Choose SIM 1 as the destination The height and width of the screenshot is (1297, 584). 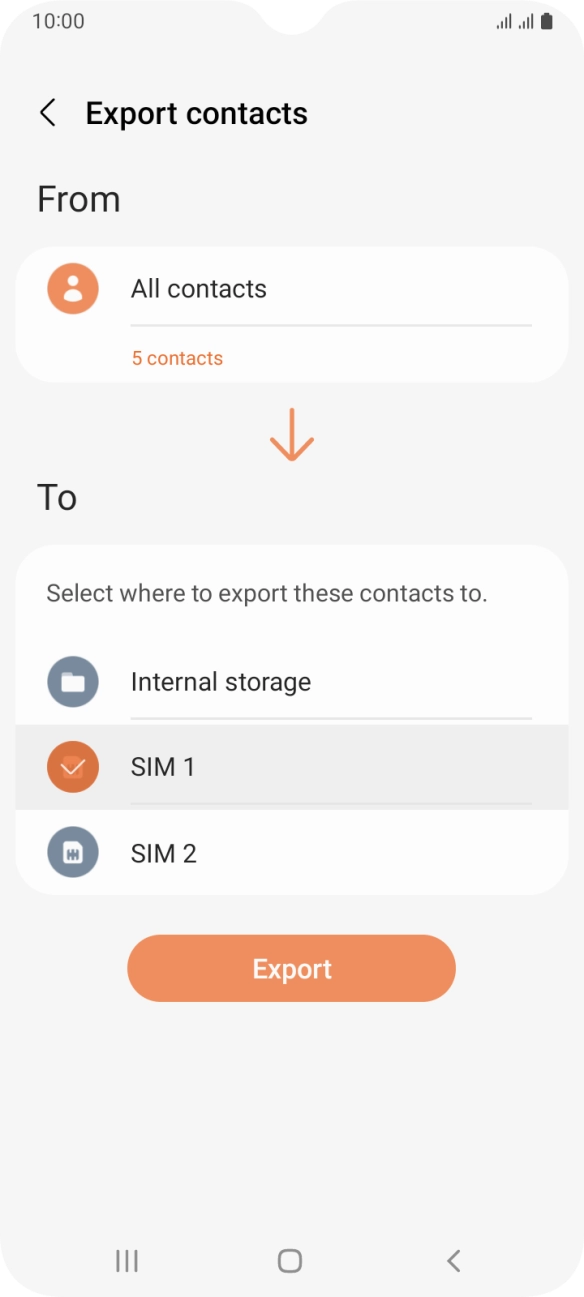pos(292,767)
